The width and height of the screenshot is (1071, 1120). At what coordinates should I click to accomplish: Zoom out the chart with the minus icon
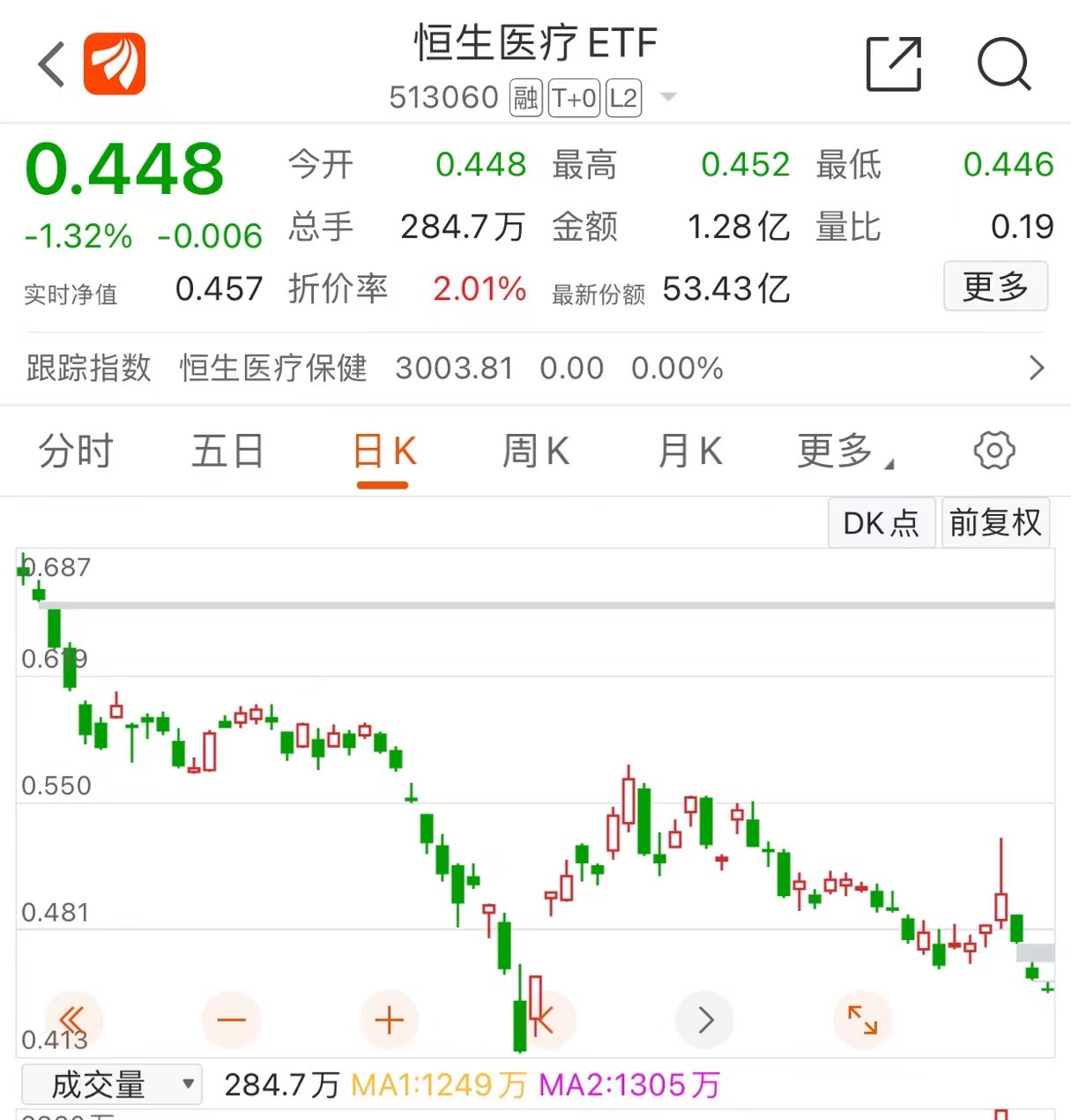point(231,1019)
